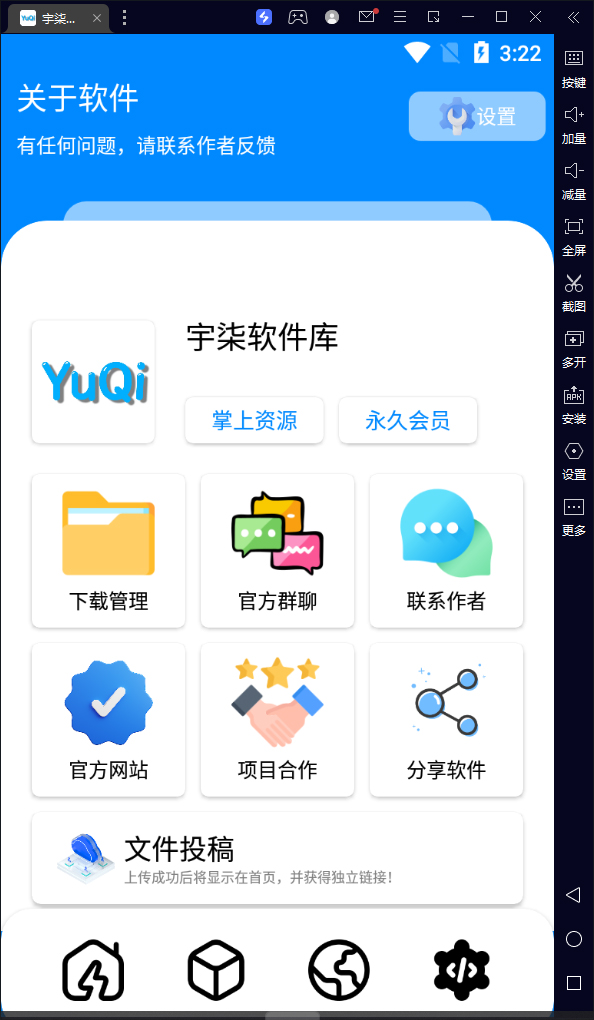Switch to the gear code tab

coord(461,970)
